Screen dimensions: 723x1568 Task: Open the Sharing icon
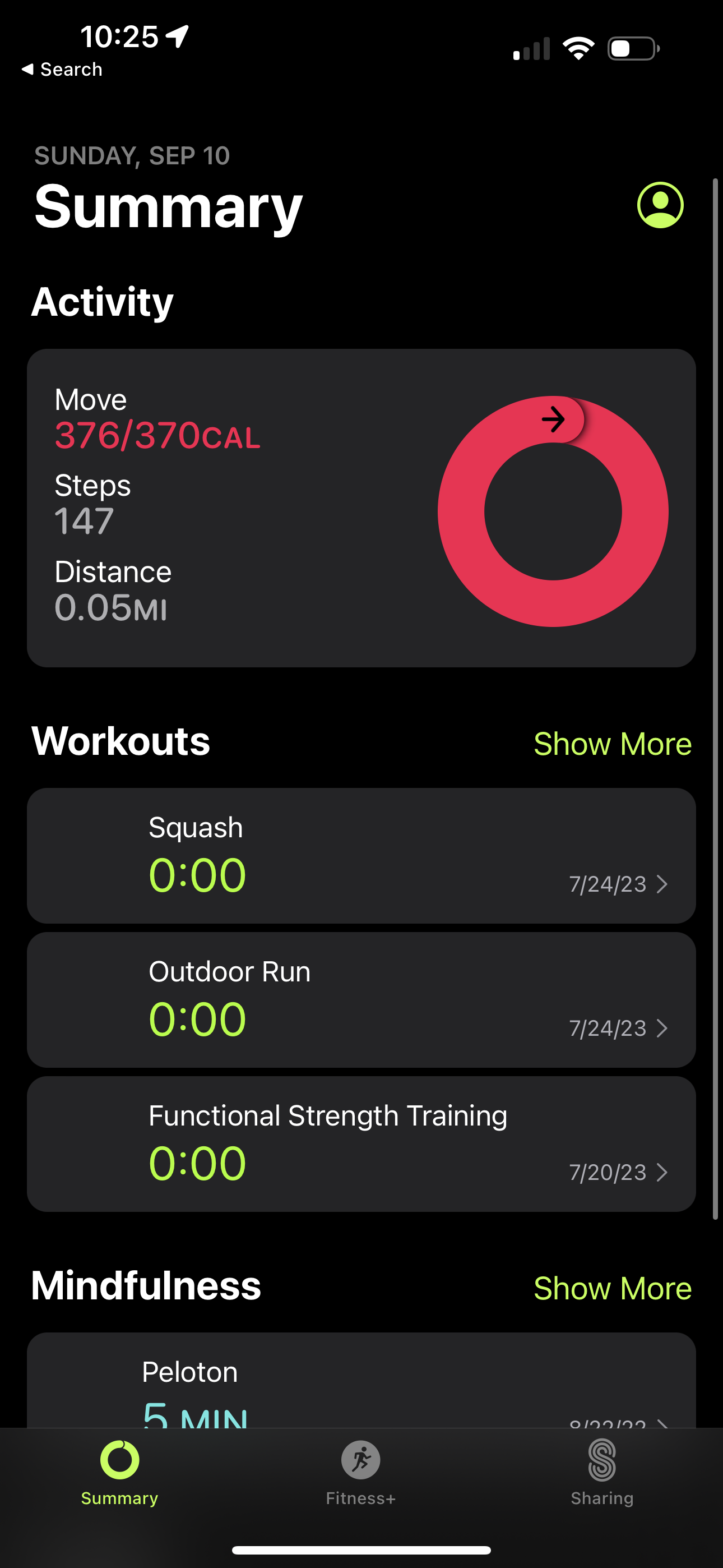click(x=601, y=1461)
